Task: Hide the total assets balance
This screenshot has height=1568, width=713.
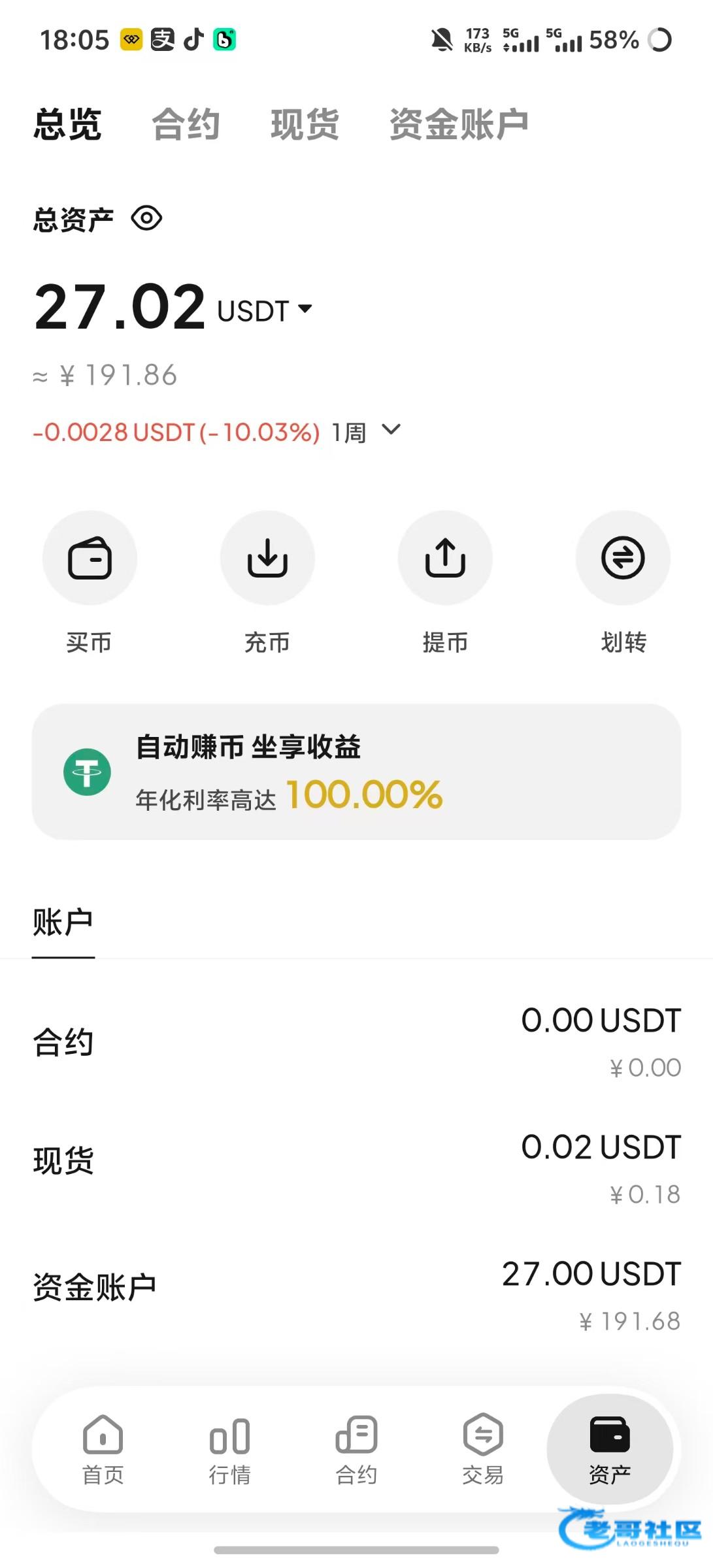Action: pos(146,218)
